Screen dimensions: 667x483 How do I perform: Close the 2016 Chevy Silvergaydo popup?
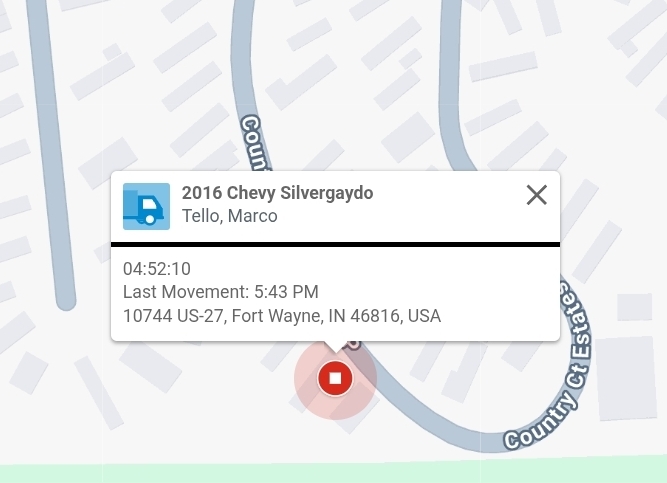pyautogui.click(x=537, y=195)
